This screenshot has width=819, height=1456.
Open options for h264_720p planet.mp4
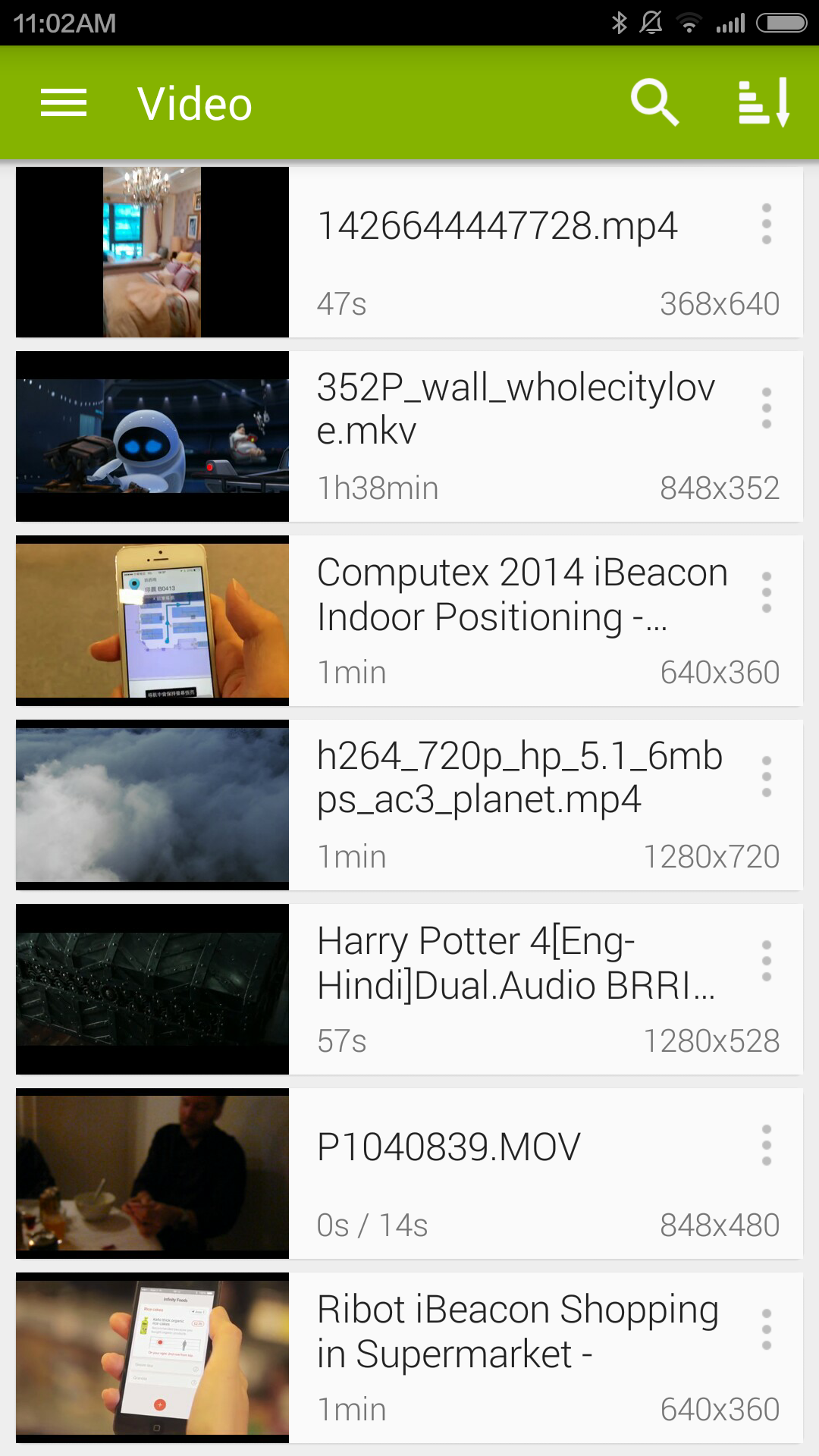click(x=767, y=777)
